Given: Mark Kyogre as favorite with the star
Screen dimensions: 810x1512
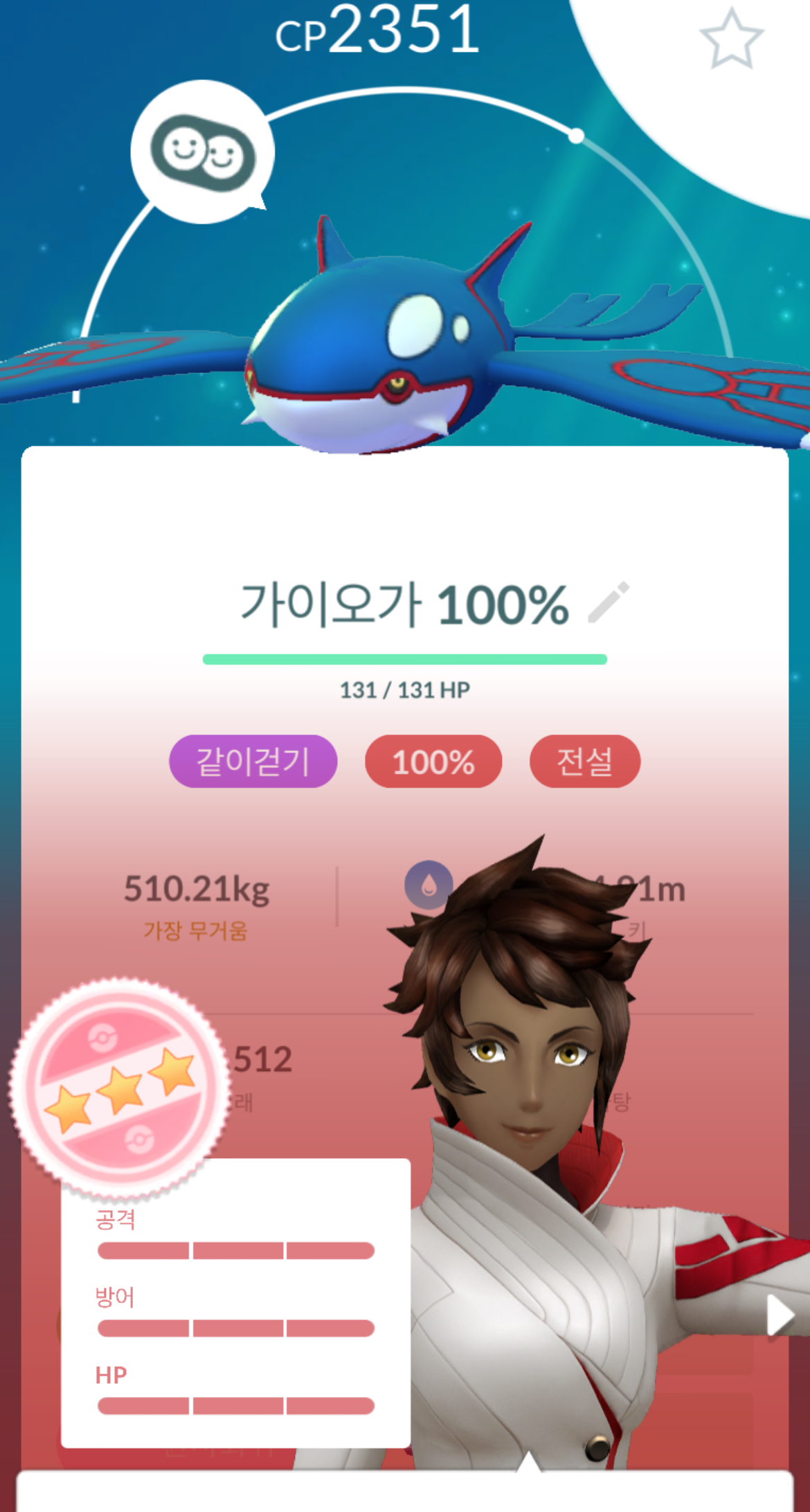Looking at the screenshot, I should point(731,39).
